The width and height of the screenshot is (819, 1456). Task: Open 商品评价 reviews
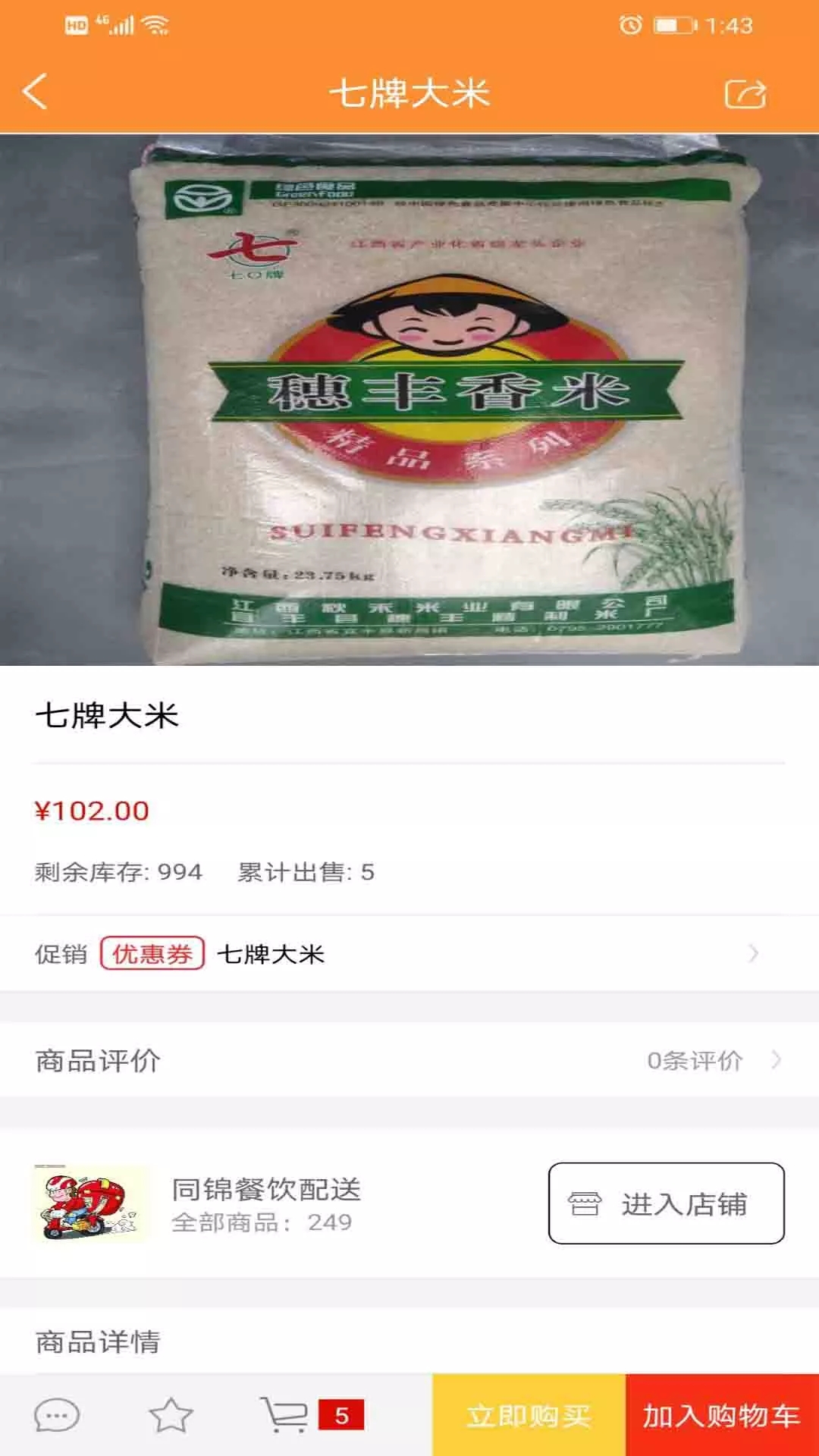pos(409,1059)
